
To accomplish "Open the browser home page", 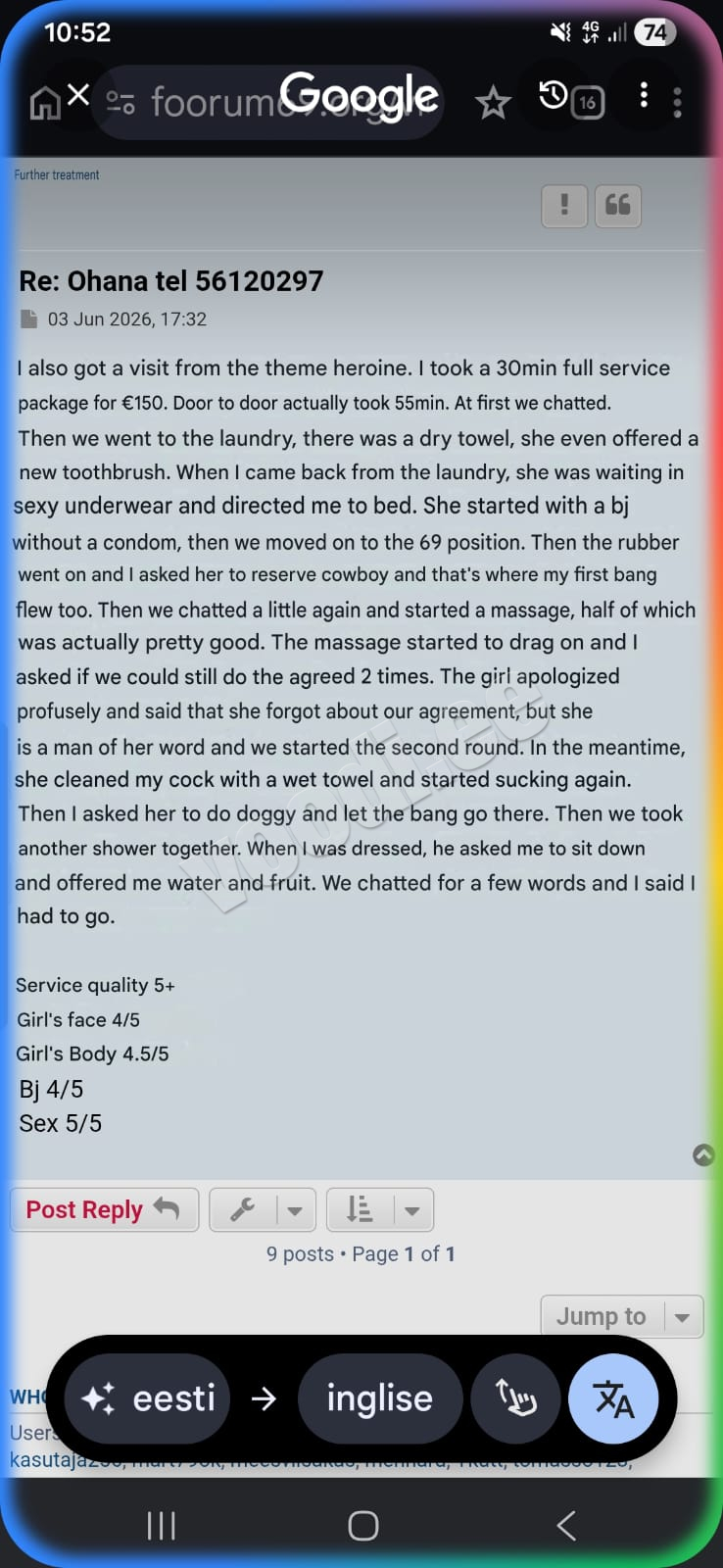I will tap(45, 102).
